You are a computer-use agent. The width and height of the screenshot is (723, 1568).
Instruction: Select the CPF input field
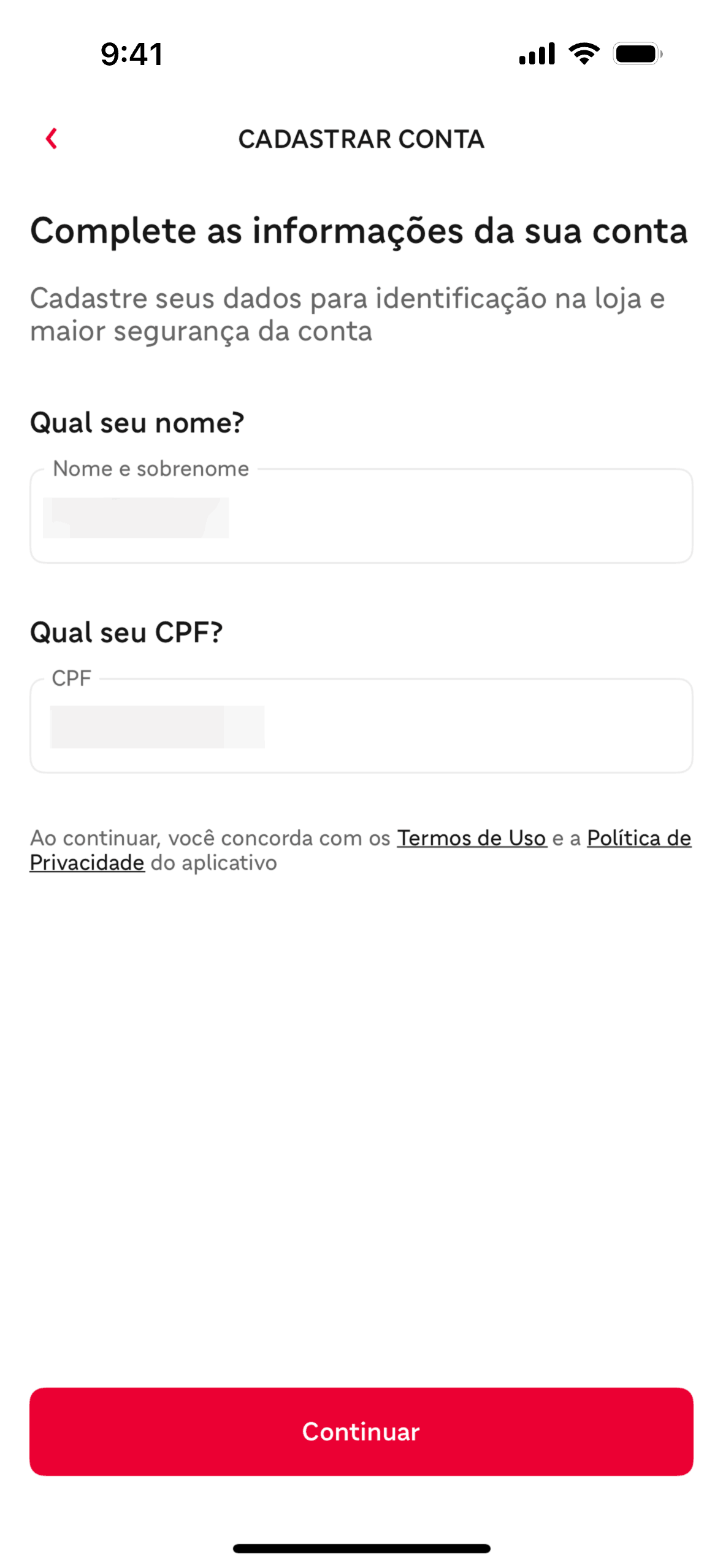coord(361,726)
